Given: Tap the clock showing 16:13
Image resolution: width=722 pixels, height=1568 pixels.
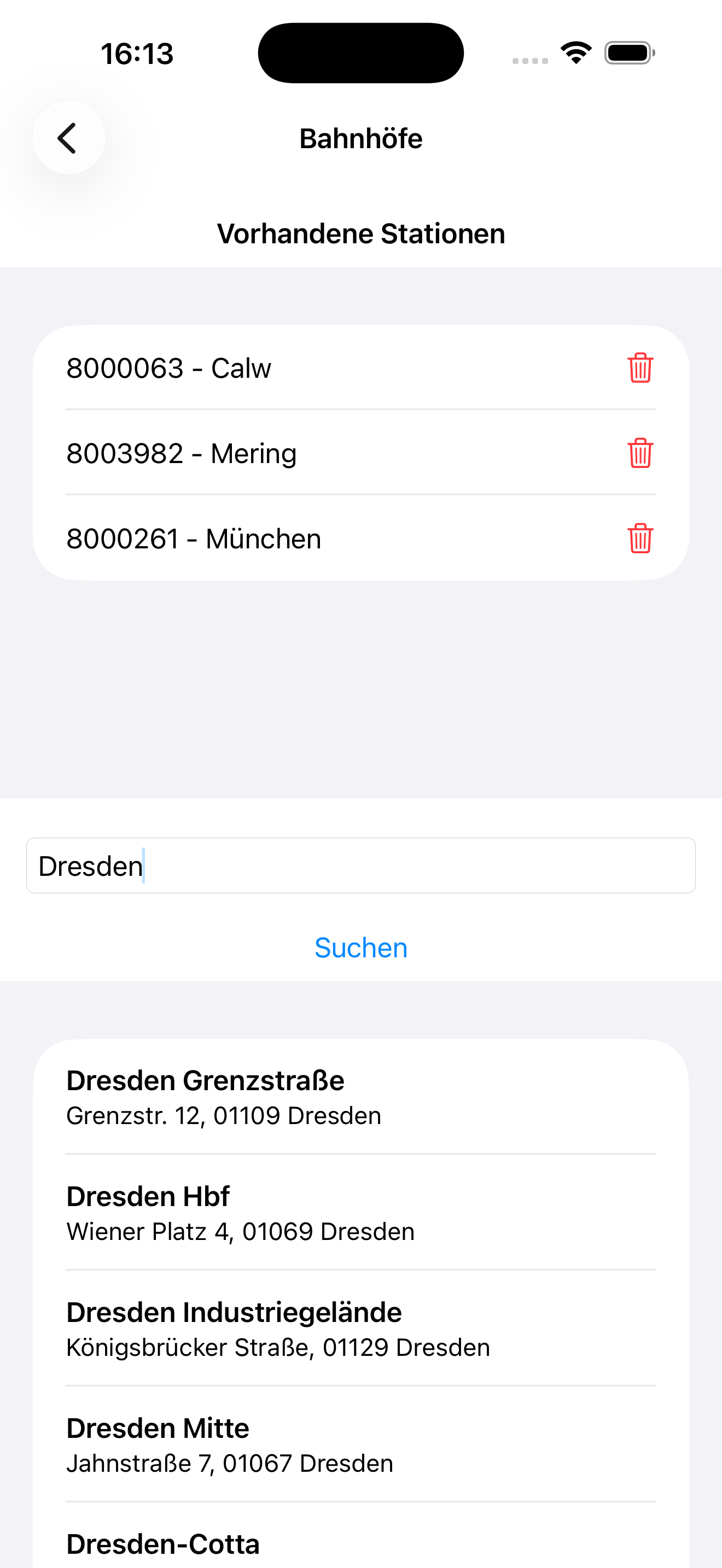Looking at the screenshot, I should point(137,53).
